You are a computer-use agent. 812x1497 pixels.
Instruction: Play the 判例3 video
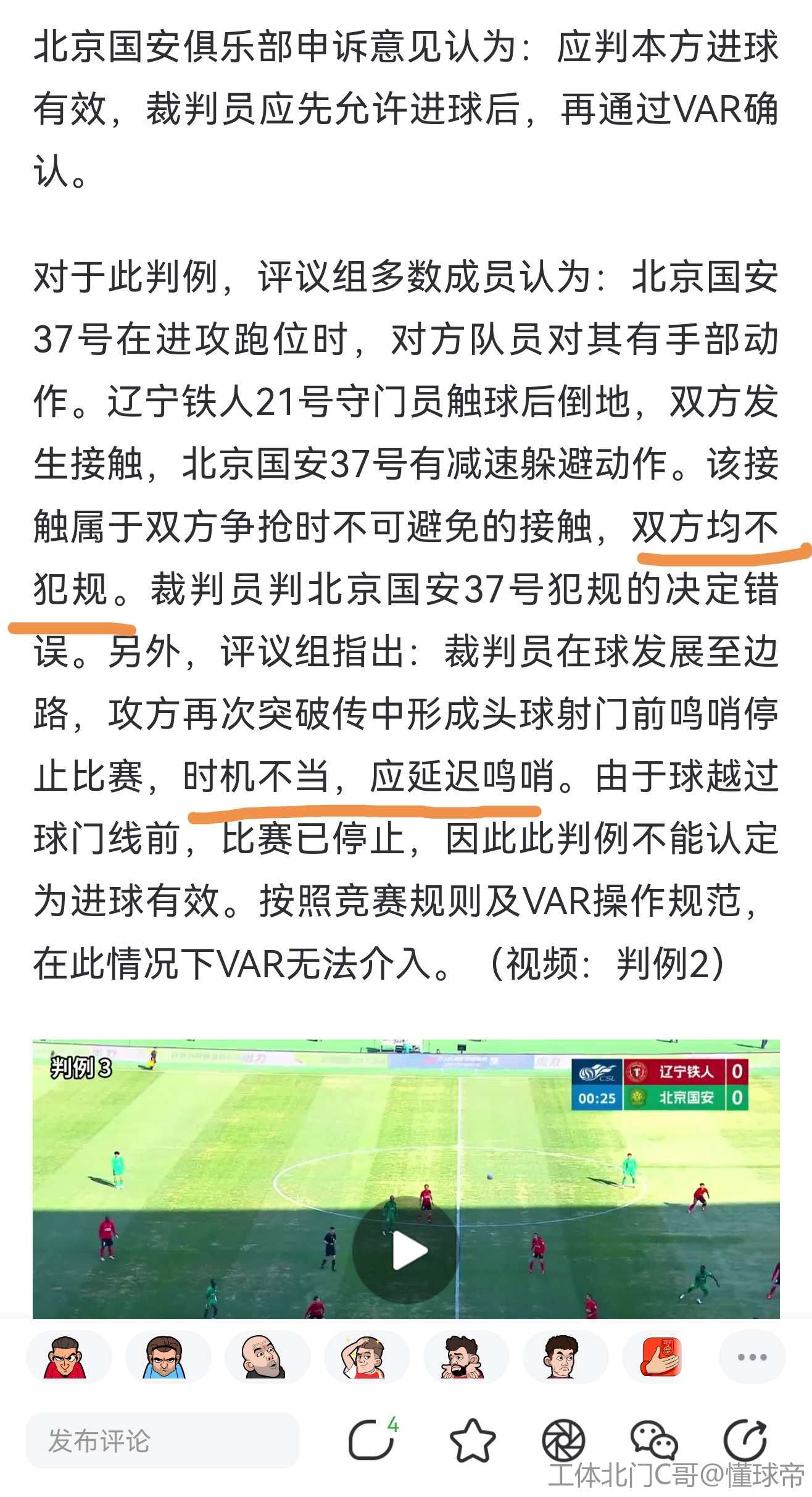point(405,1248)
